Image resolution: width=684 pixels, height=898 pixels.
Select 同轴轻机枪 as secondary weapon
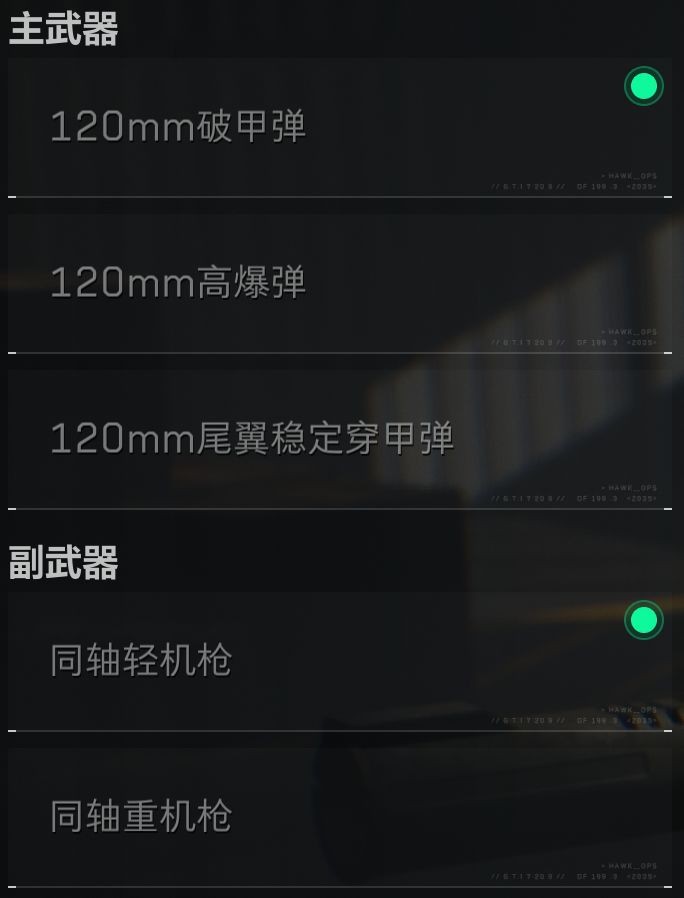pyautogui.click(x=340, y=661)
